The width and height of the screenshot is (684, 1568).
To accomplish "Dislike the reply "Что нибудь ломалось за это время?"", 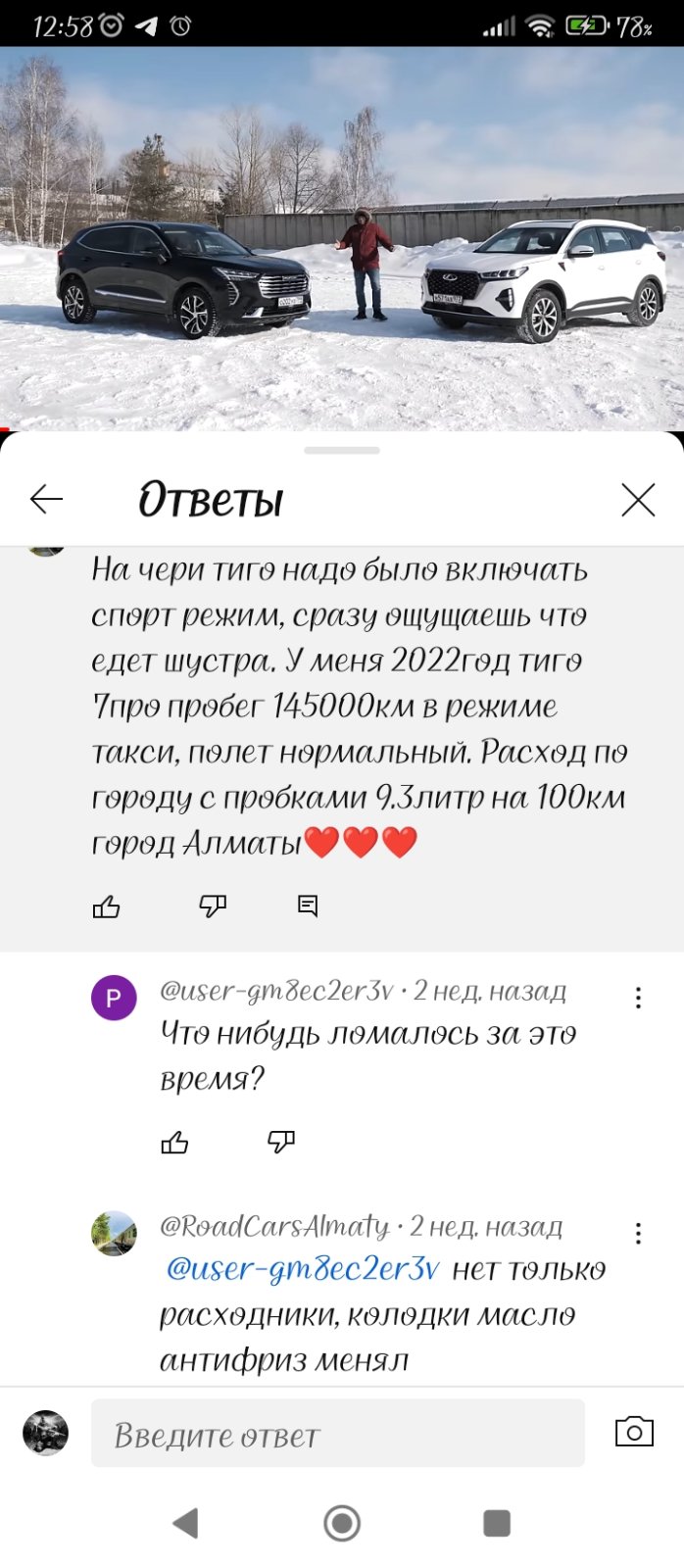I will coord(281,1142).
